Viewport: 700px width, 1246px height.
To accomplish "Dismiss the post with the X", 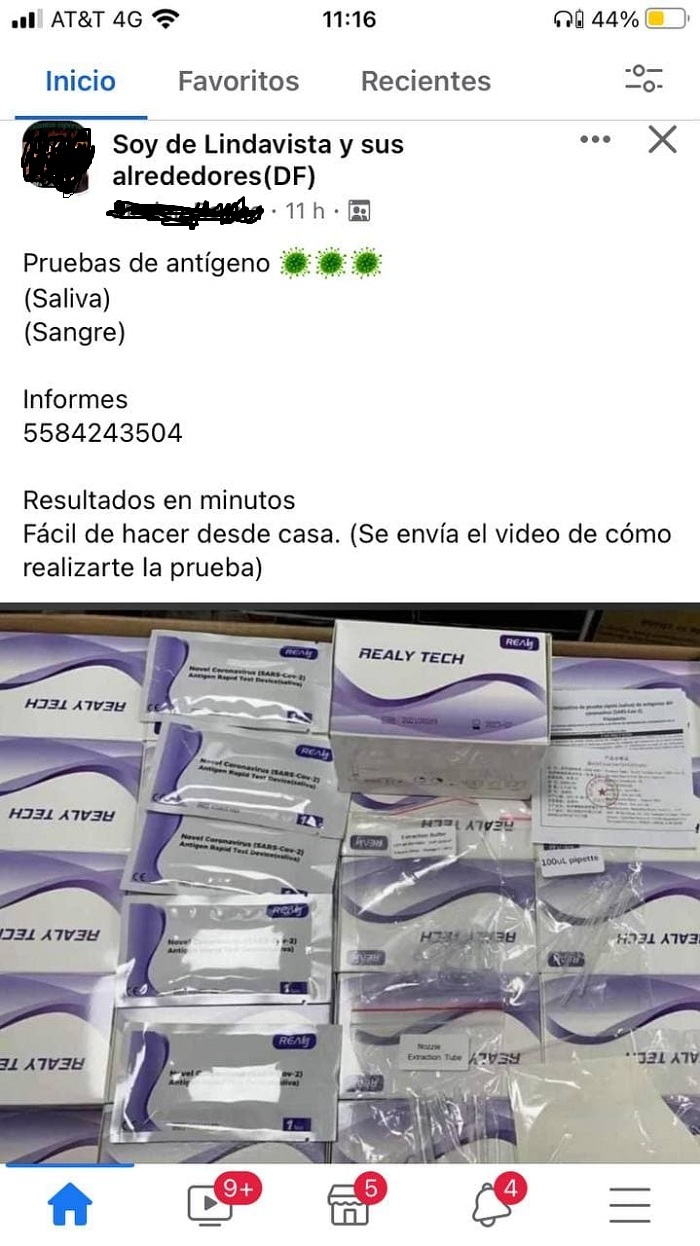I will [662, 140].
